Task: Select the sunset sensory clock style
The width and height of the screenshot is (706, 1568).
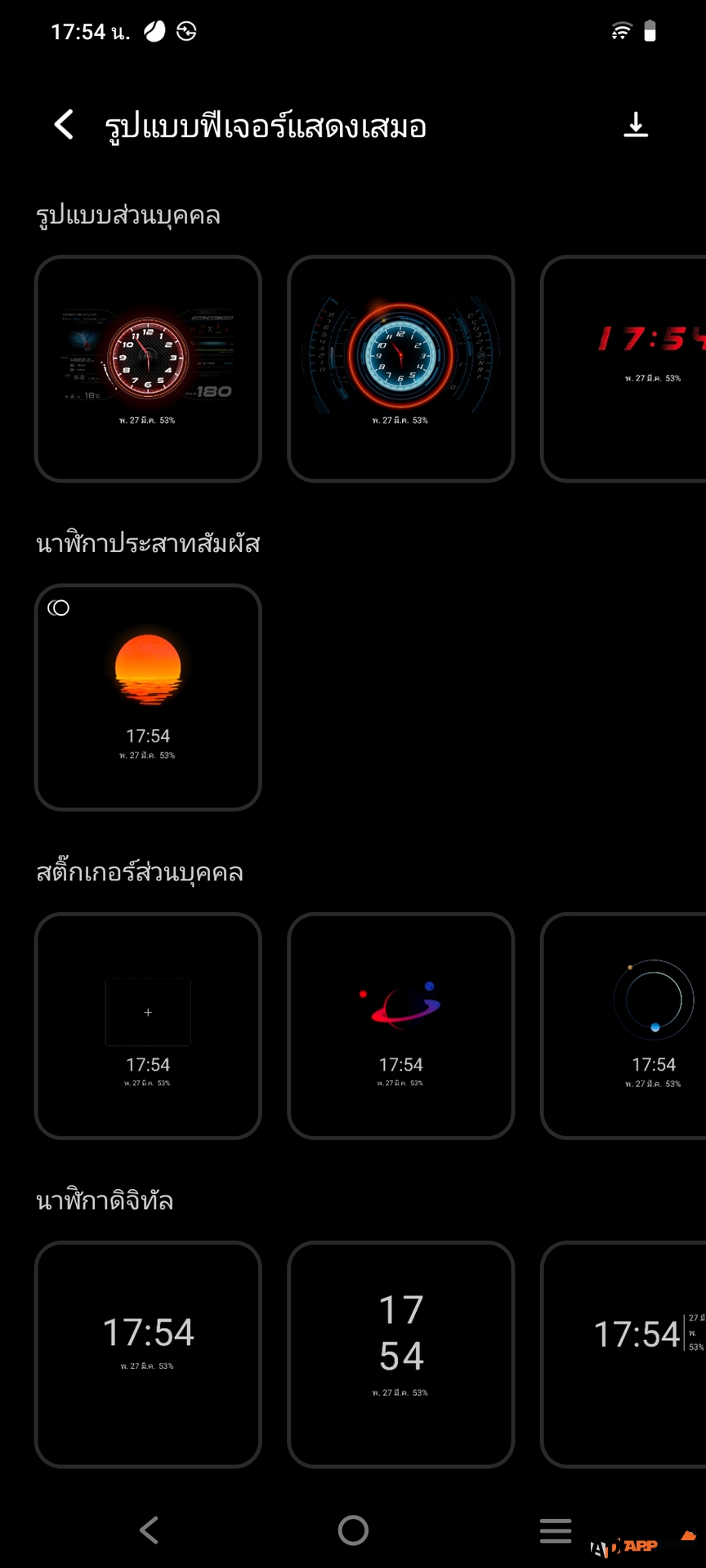Action: pos(148,697)
